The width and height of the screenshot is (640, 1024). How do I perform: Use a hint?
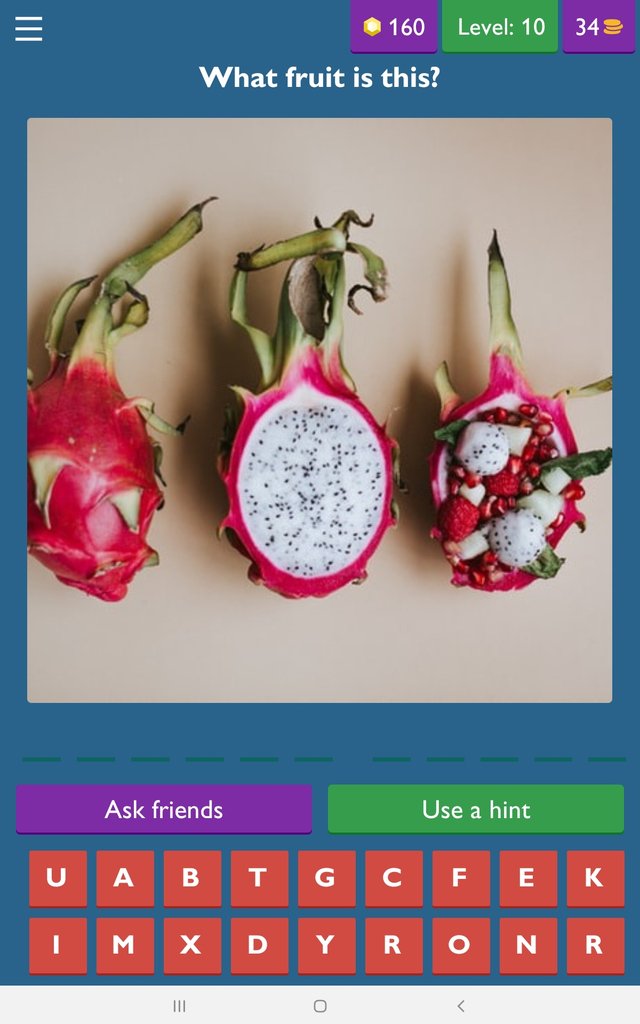coord(476,809)
